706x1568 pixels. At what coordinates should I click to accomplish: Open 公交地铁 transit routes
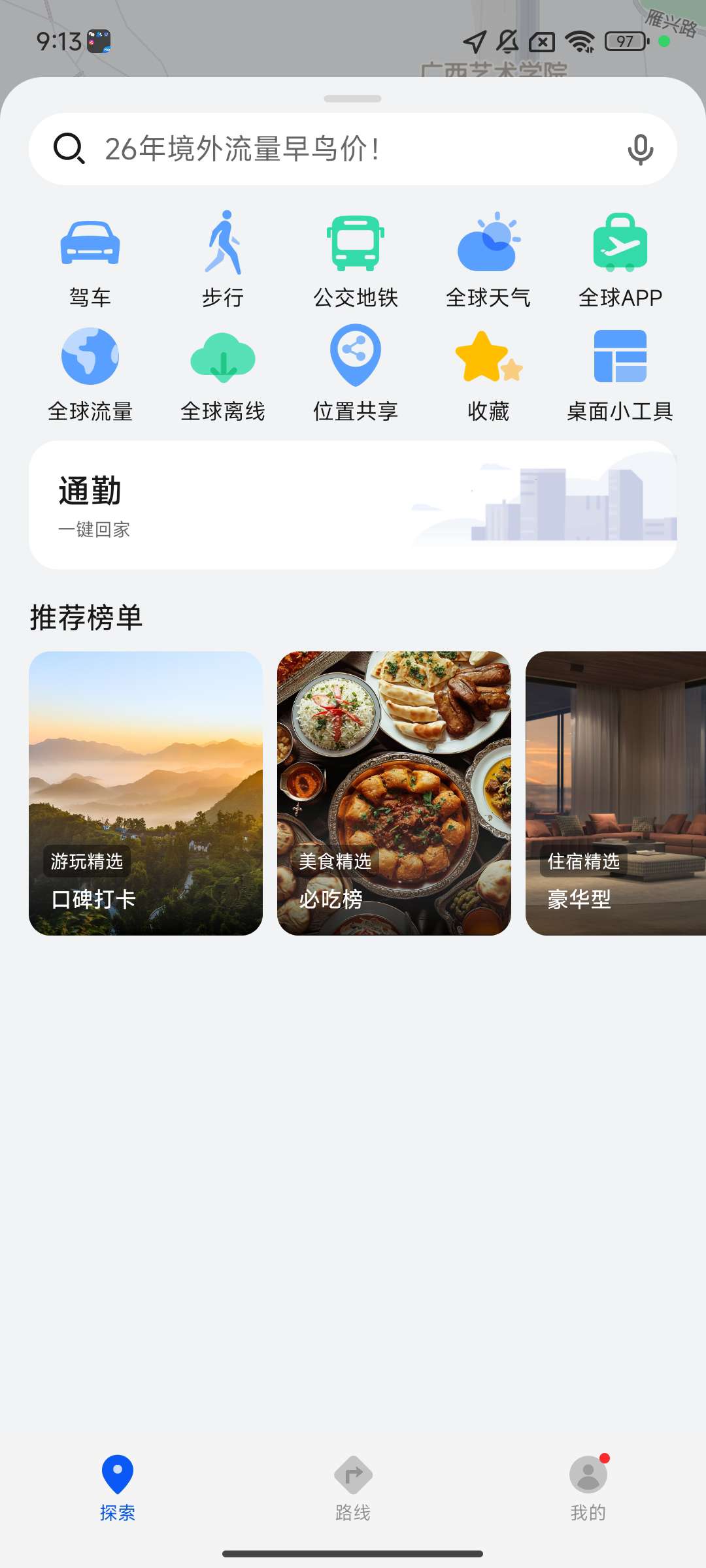pos(355,259)
